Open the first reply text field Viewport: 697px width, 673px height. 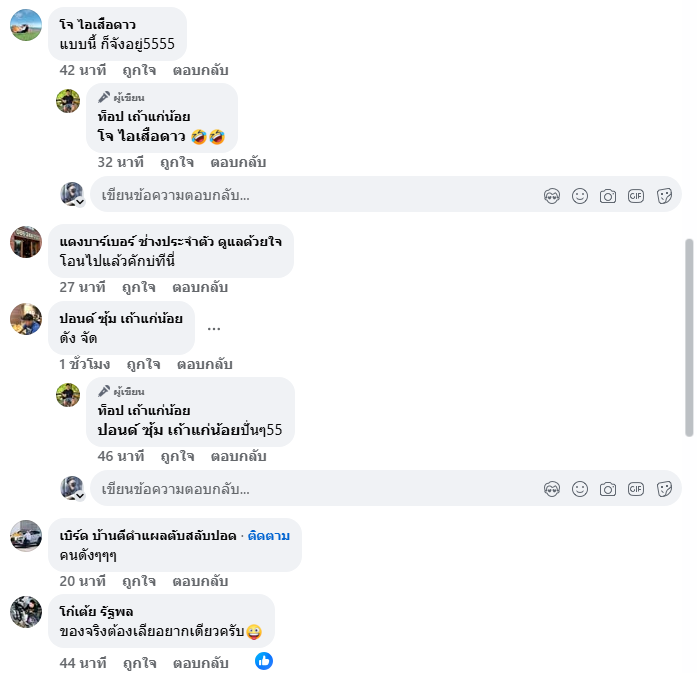300,195
